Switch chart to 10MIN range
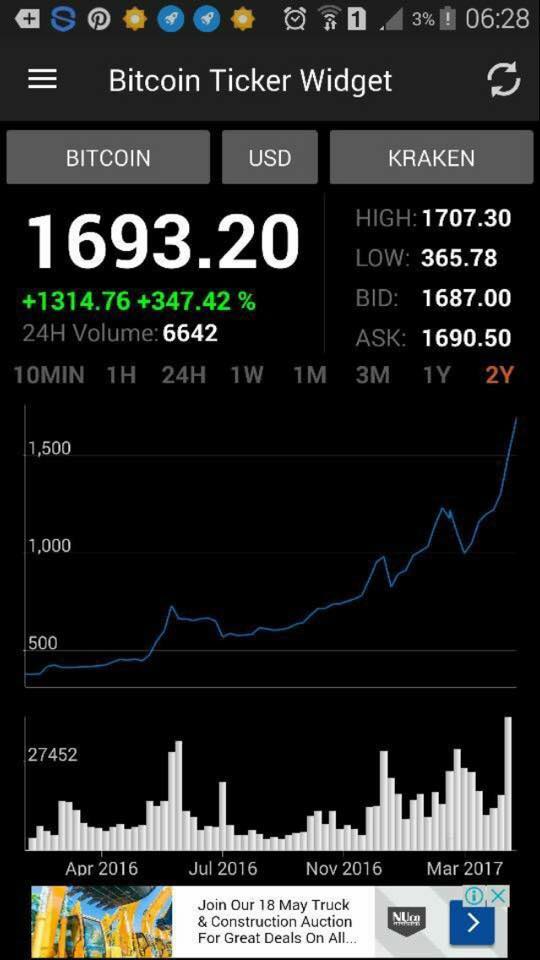 (x=49, y=375)
